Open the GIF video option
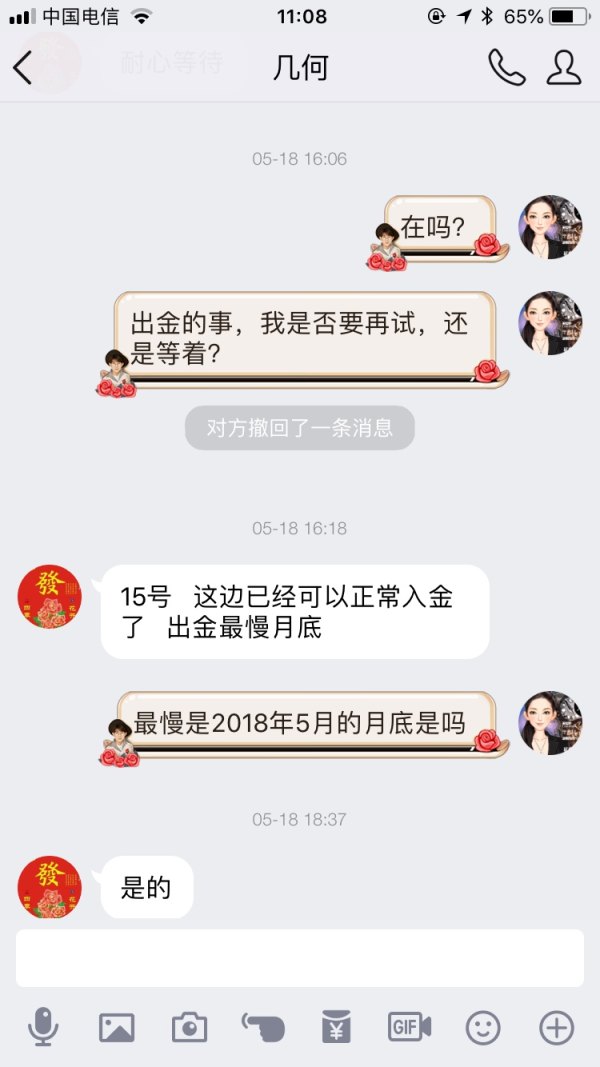The image size is (600, 1067). (409, 1027)
